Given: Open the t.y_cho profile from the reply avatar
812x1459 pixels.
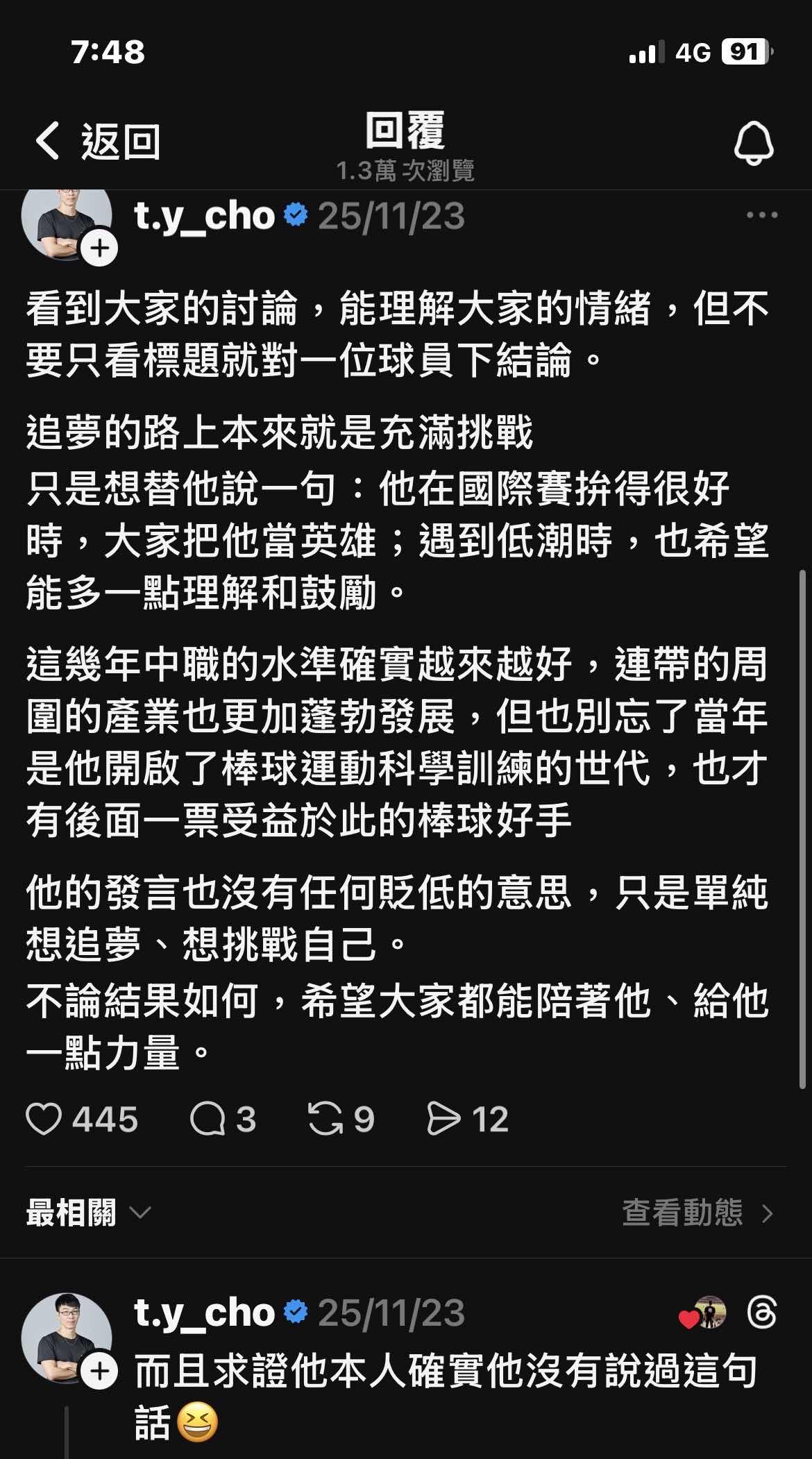Looking at the screenshot, I should pyautogui.click(x=66, y=1337).
